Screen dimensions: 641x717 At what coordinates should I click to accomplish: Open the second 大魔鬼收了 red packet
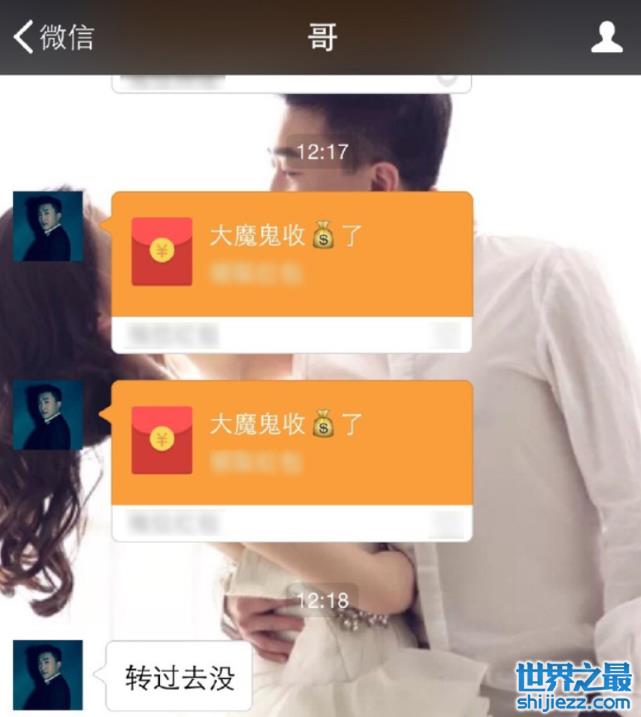291,444
